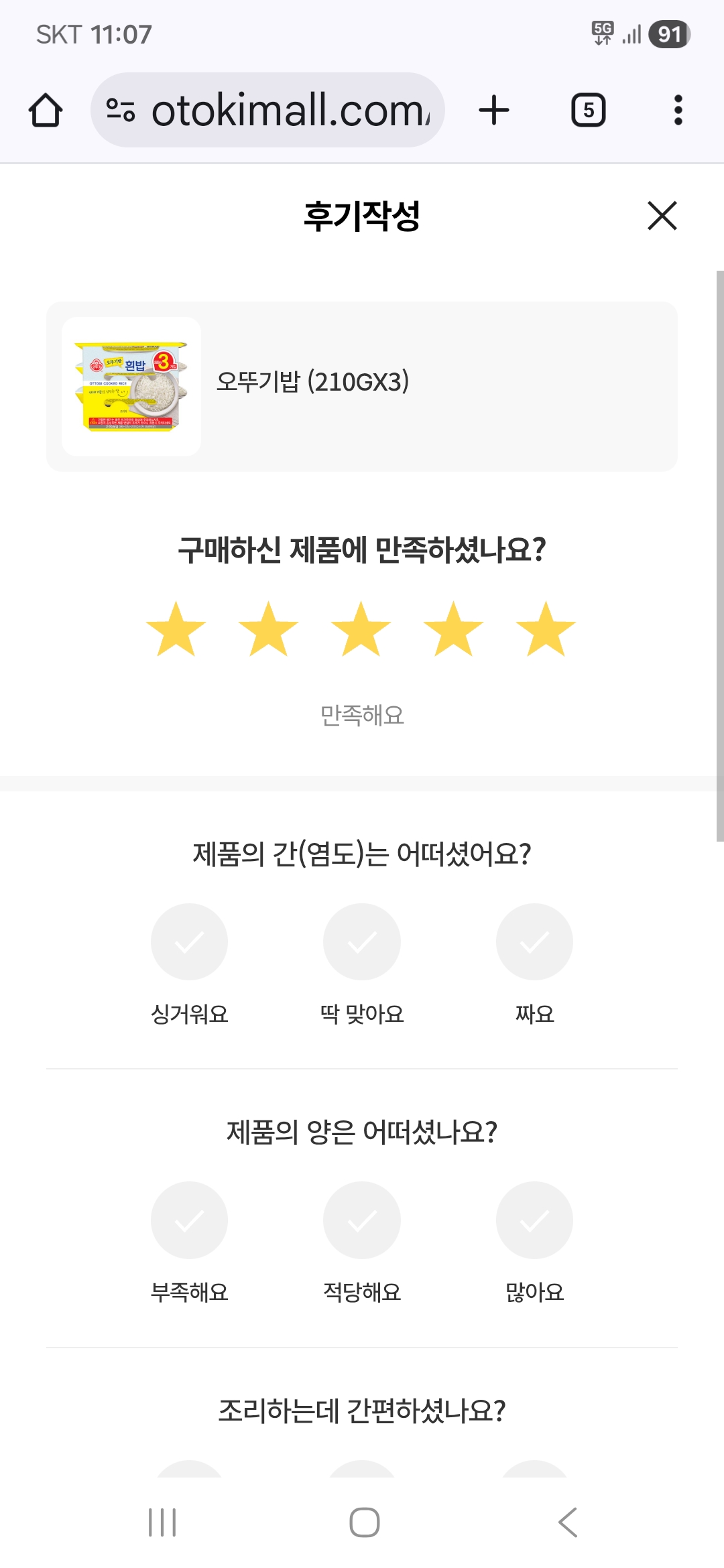This screenshot has height=1568, width=724.
Task: Select 싱거워요 for saltiness
Action: point(189,942)
